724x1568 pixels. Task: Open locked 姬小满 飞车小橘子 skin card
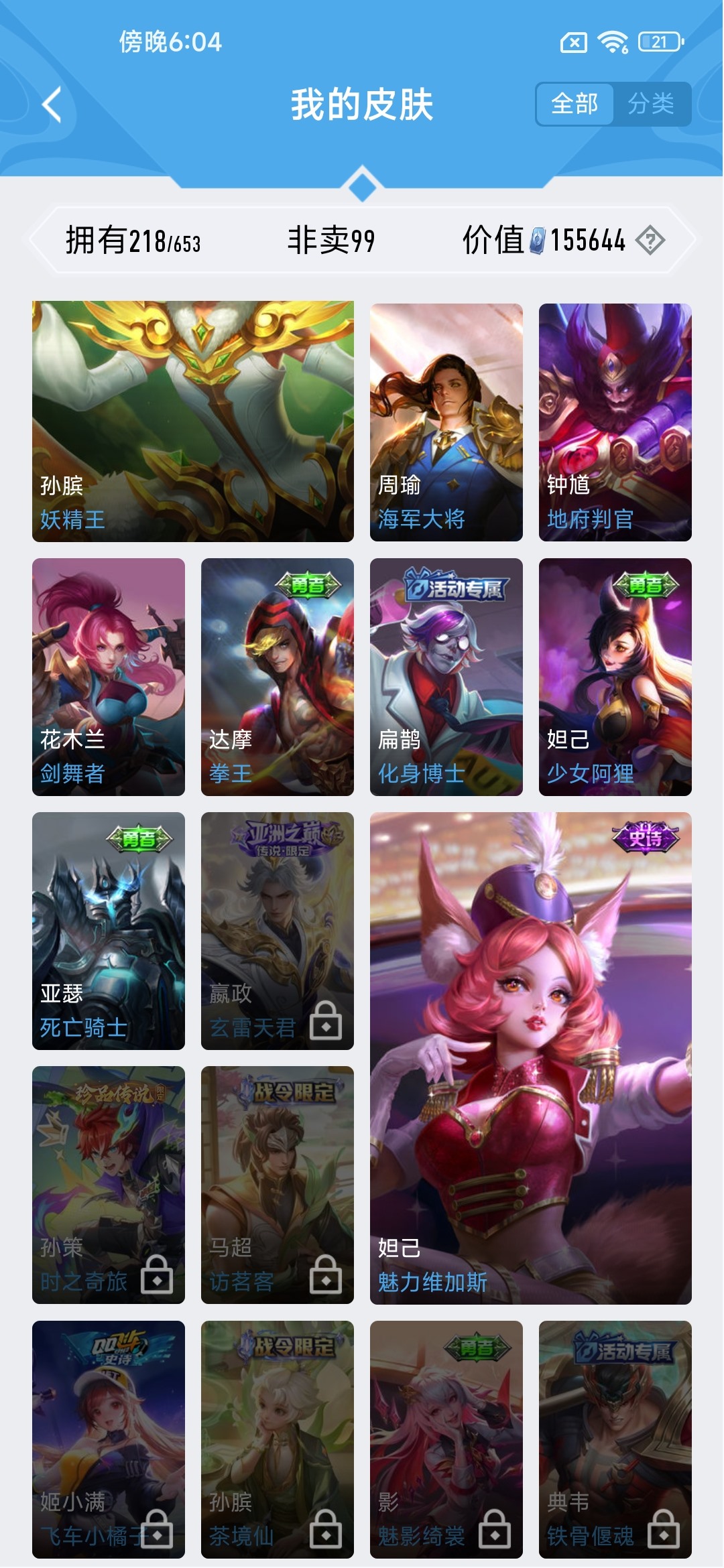click(109, 1439)
